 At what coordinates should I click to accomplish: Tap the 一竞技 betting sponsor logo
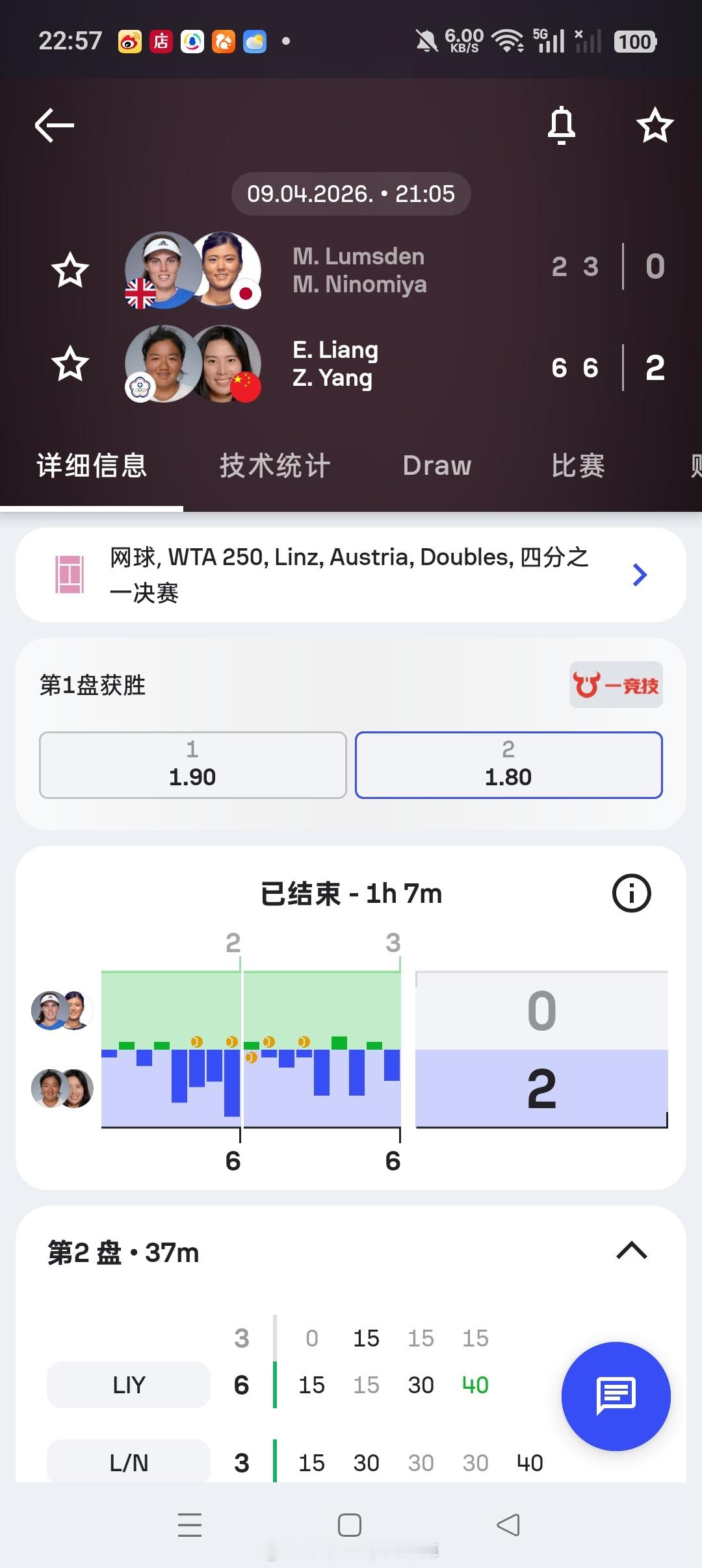[x=616, y=685]
